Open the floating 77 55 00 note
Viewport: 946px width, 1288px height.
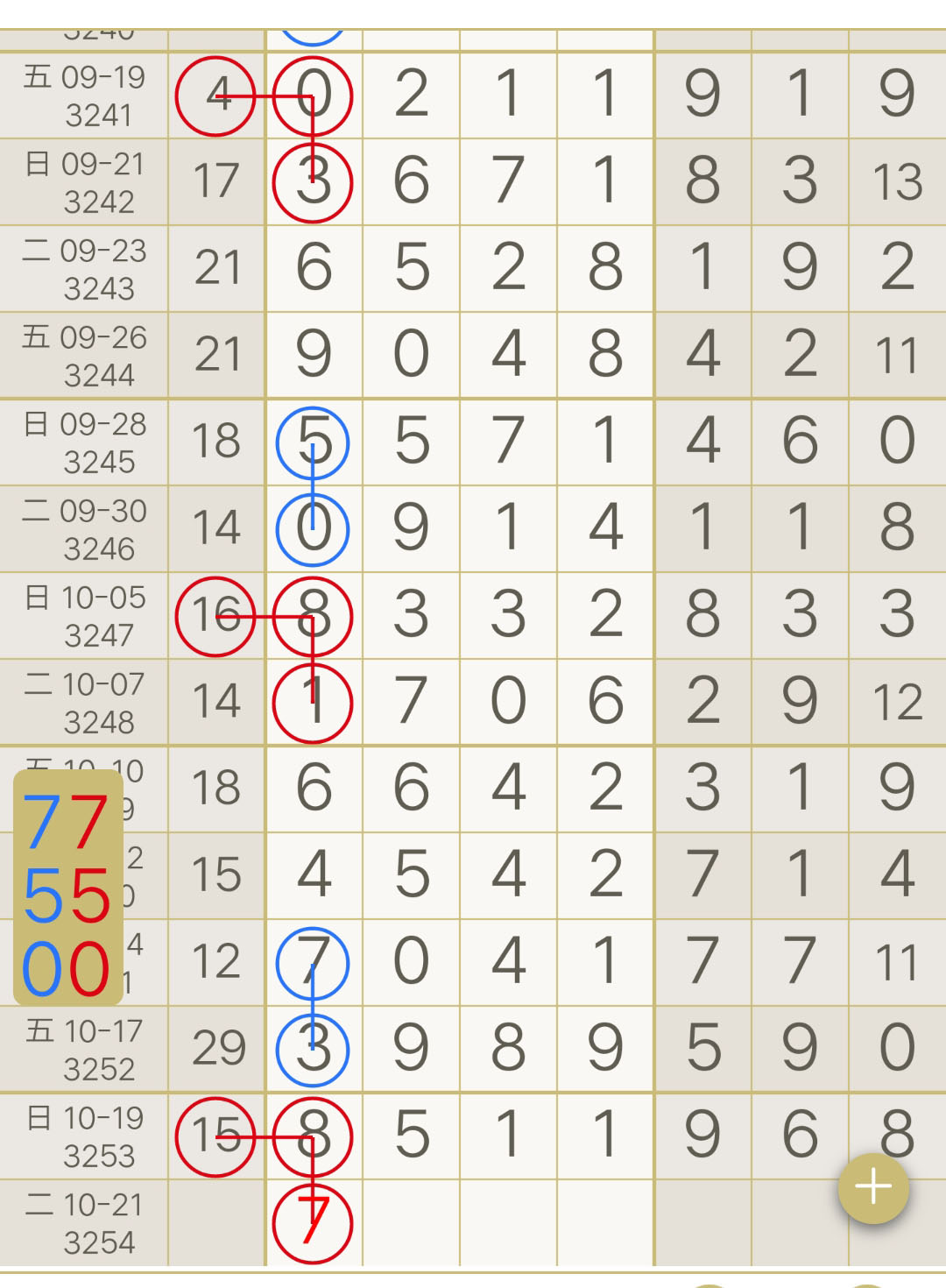67,888
